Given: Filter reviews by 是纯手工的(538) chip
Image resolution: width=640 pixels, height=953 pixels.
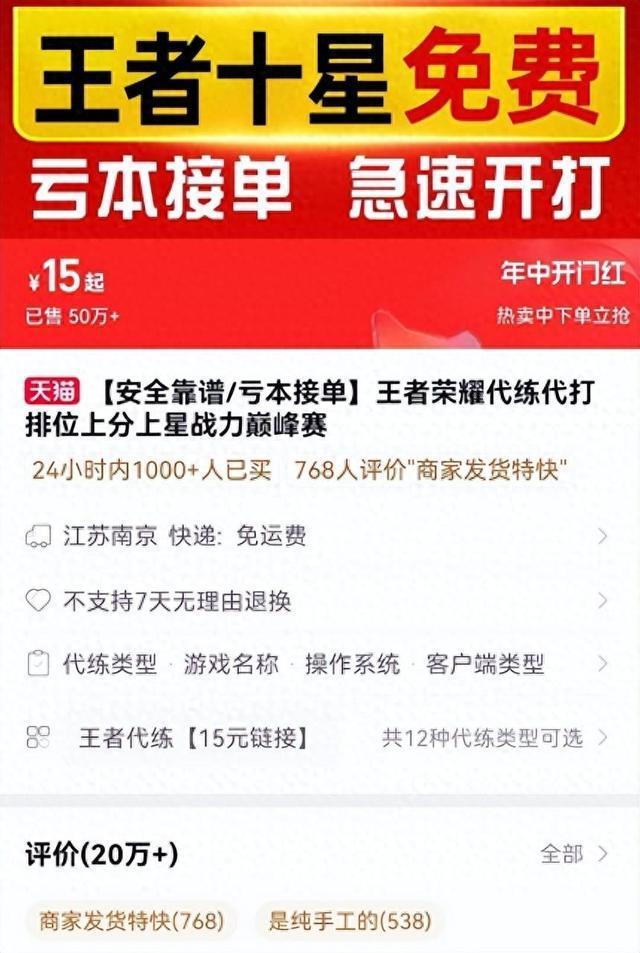Looking at the screenshot, I should point(343,920).
